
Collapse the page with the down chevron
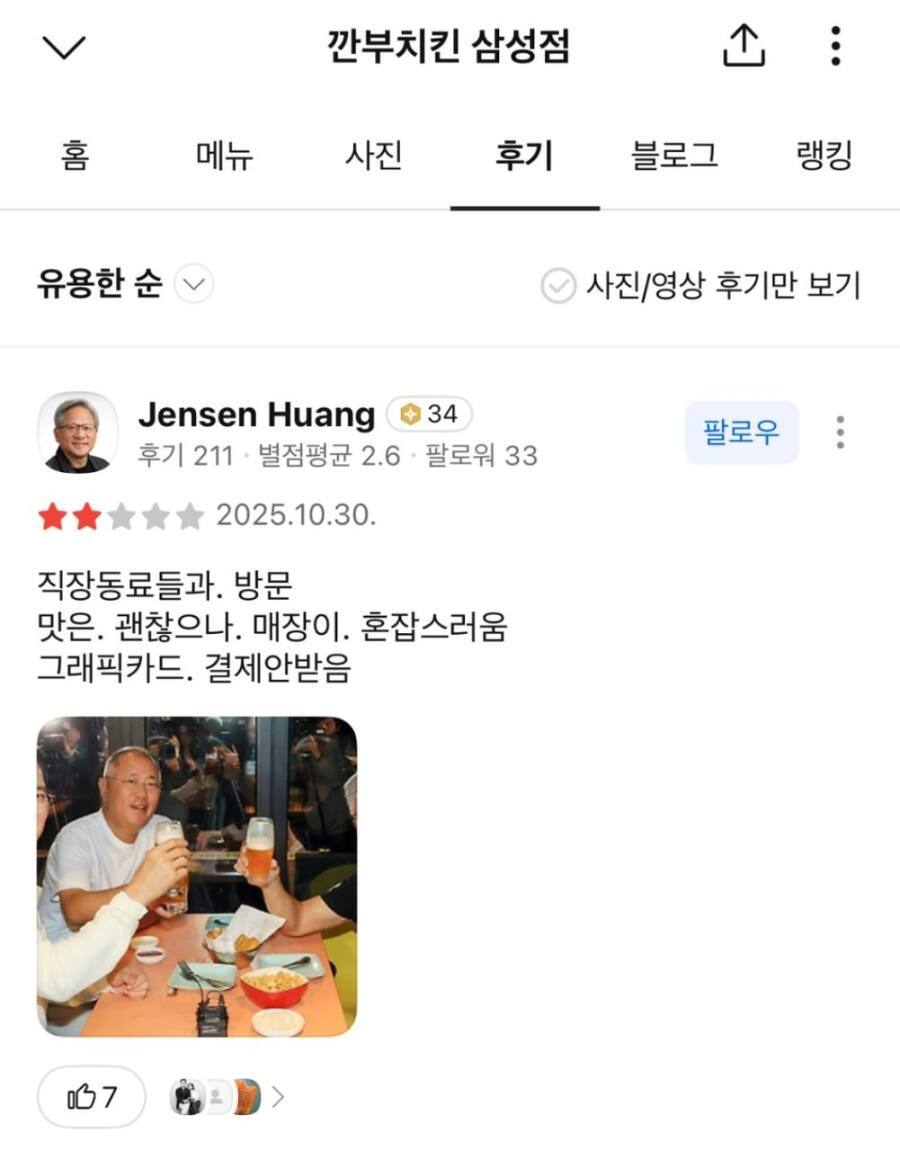(x=66, y=47)
